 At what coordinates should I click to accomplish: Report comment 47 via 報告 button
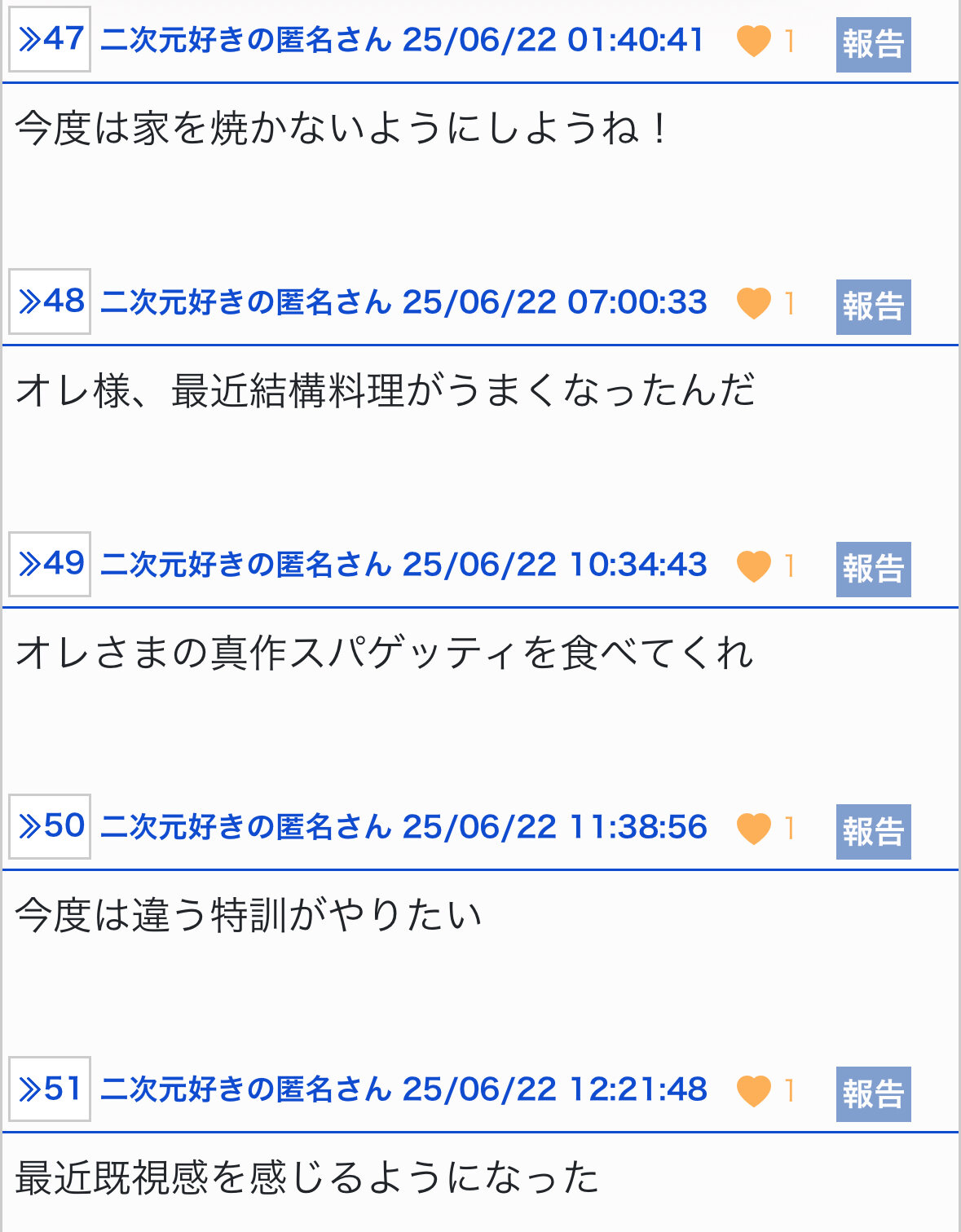tap(873, 44)
